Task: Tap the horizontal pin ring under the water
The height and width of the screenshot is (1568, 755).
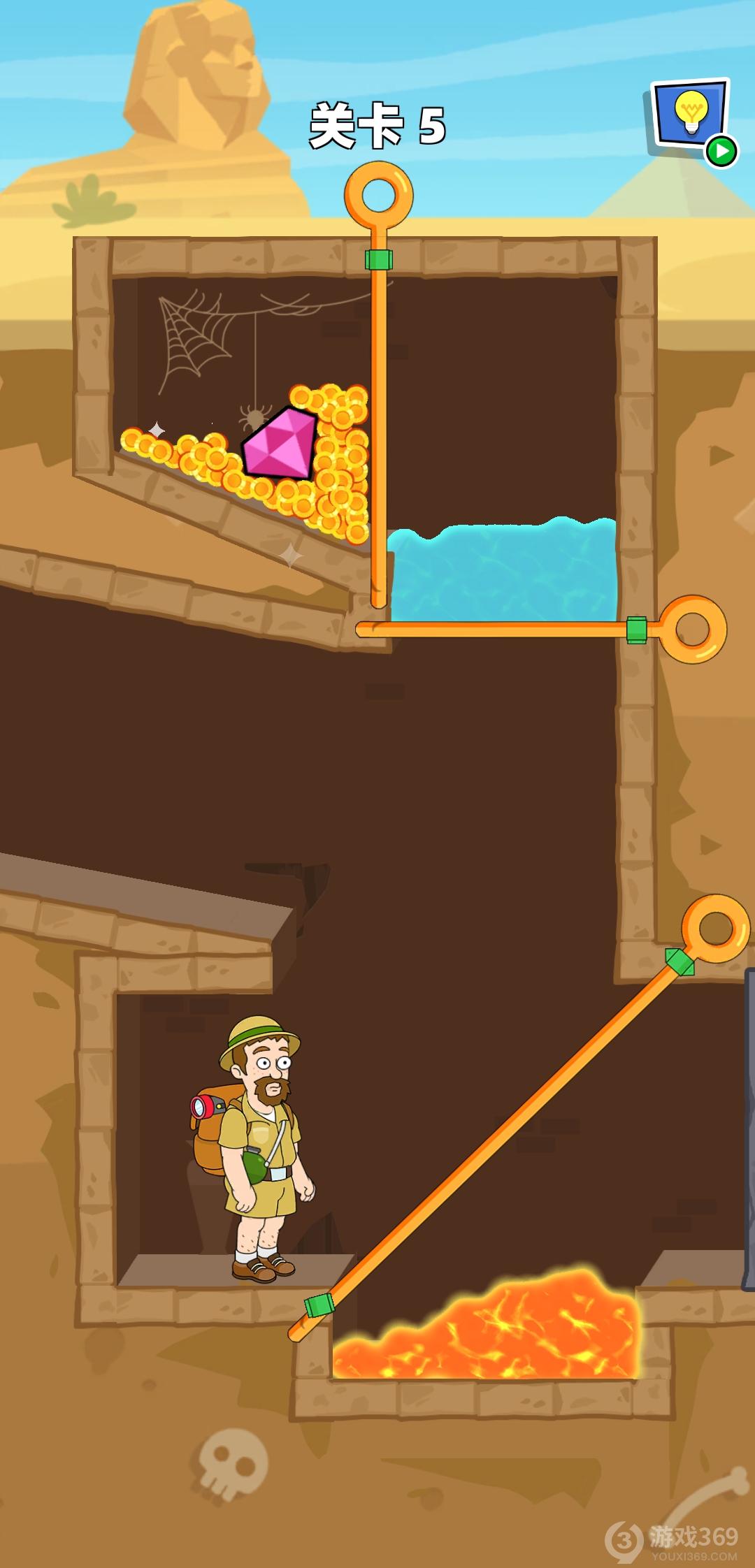Action: (x=693, y=629)
